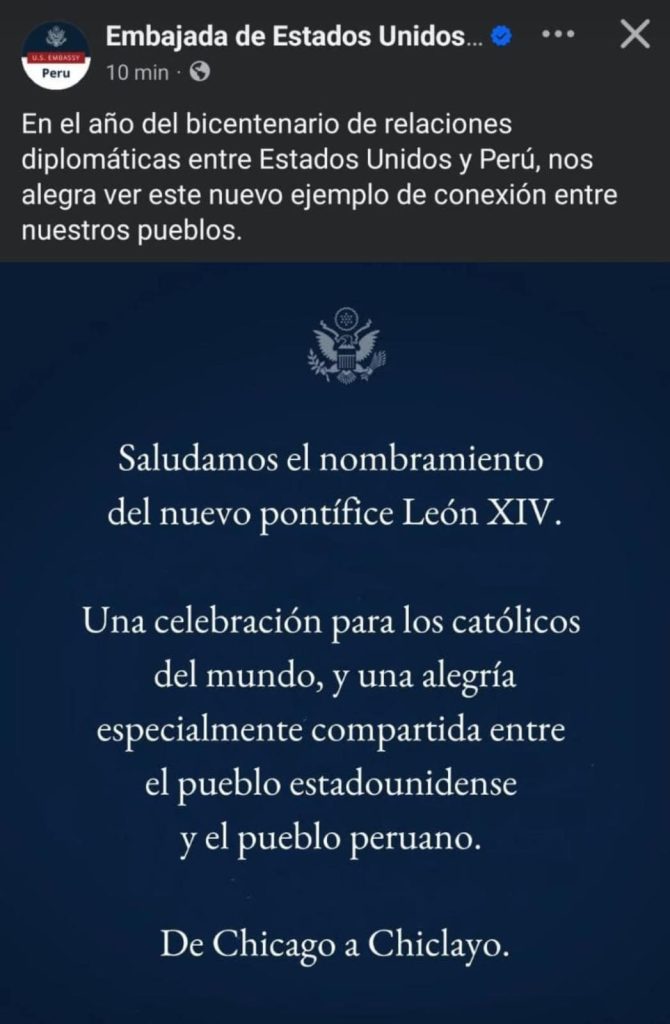Open the León XIV announcement image

pyautogui.click(x=335, y=640)
